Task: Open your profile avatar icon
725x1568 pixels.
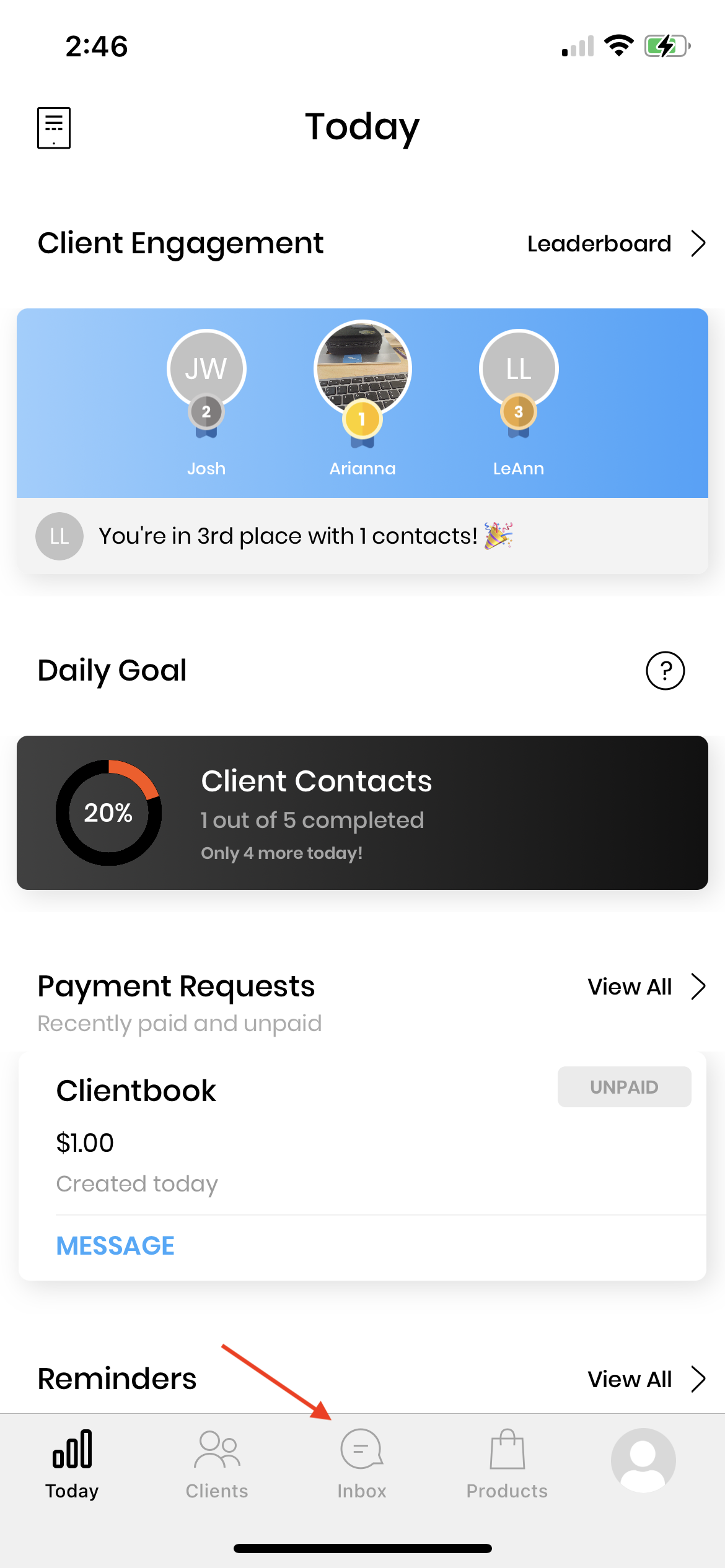Action: point(643,1460)
